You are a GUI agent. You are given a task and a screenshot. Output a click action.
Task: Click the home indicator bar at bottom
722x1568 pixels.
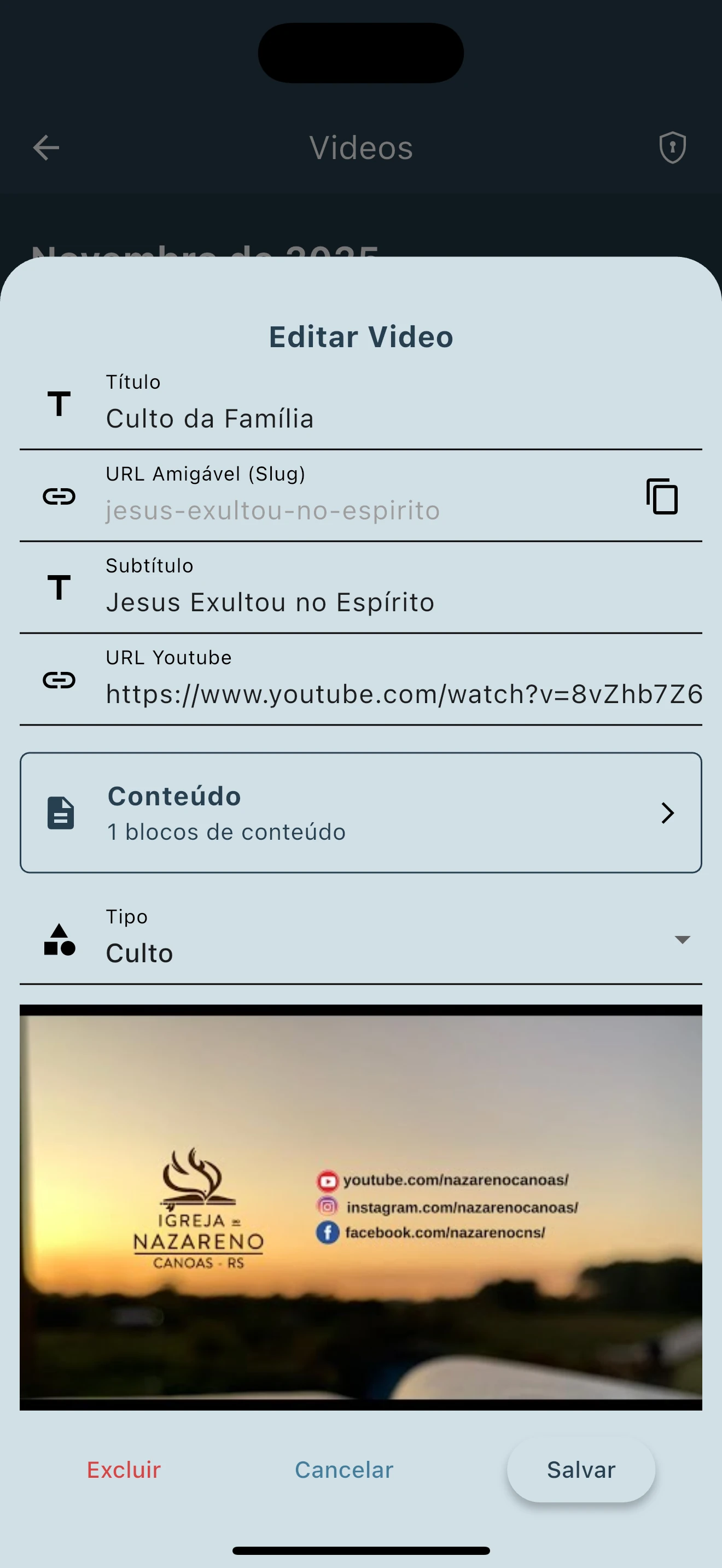pyautogui.click(x=361, y=1549)
